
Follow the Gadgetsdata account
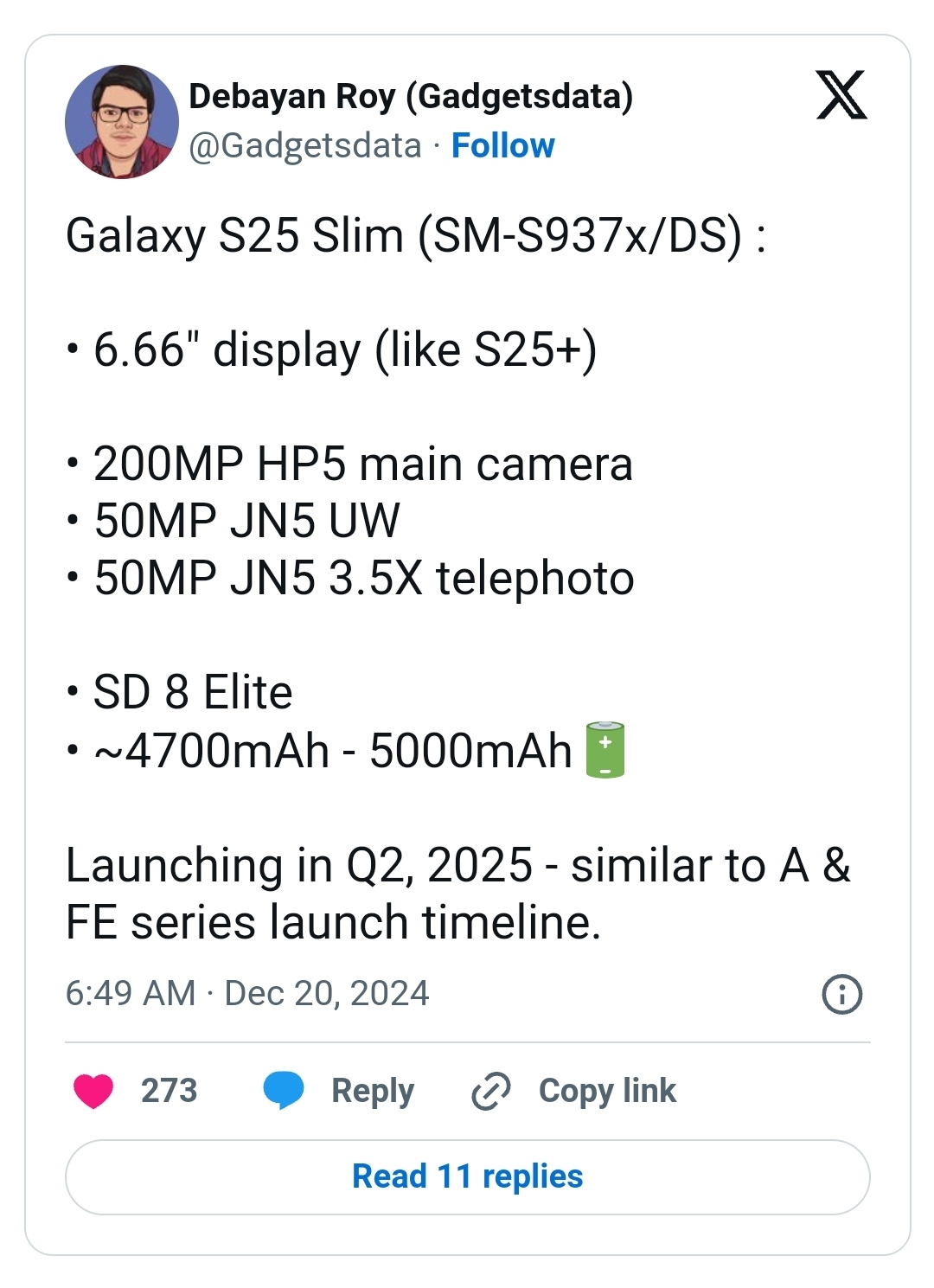(502, 145)
